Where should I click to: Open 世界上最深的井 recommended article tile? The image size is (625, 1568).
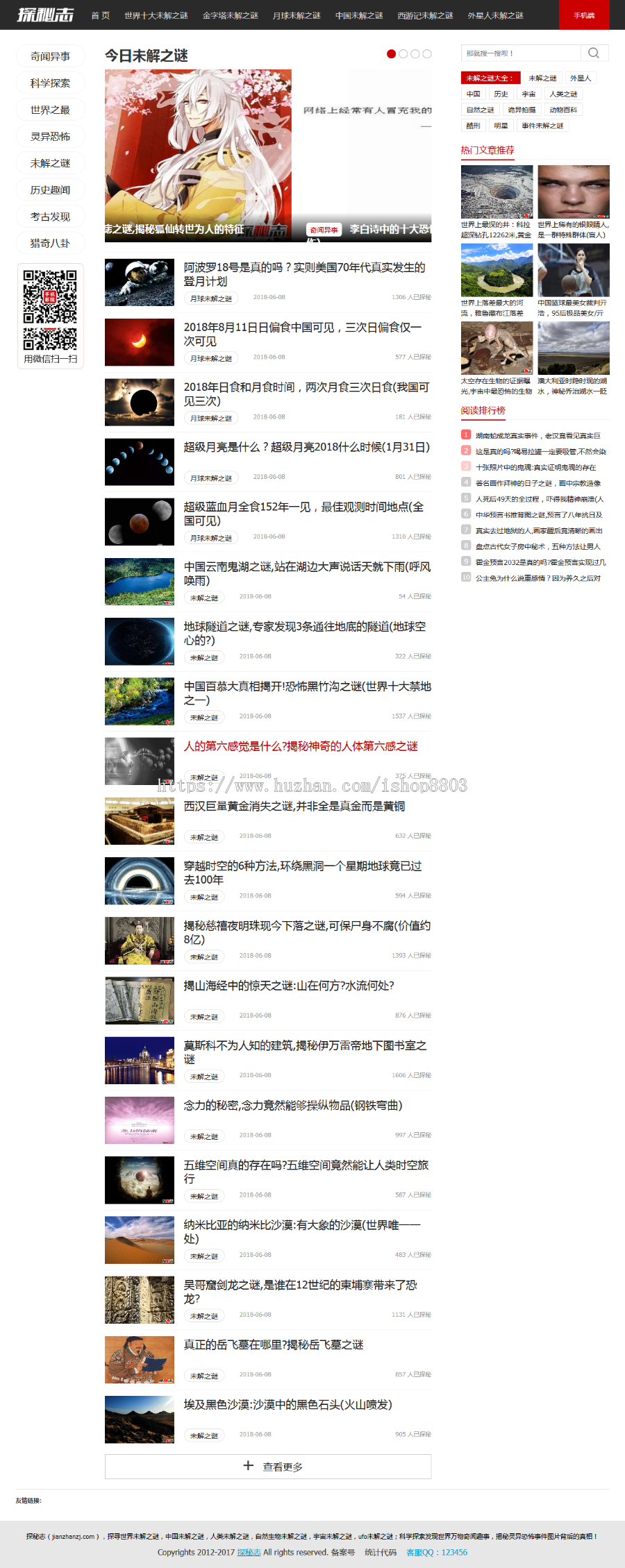click(x=497, y=192)
